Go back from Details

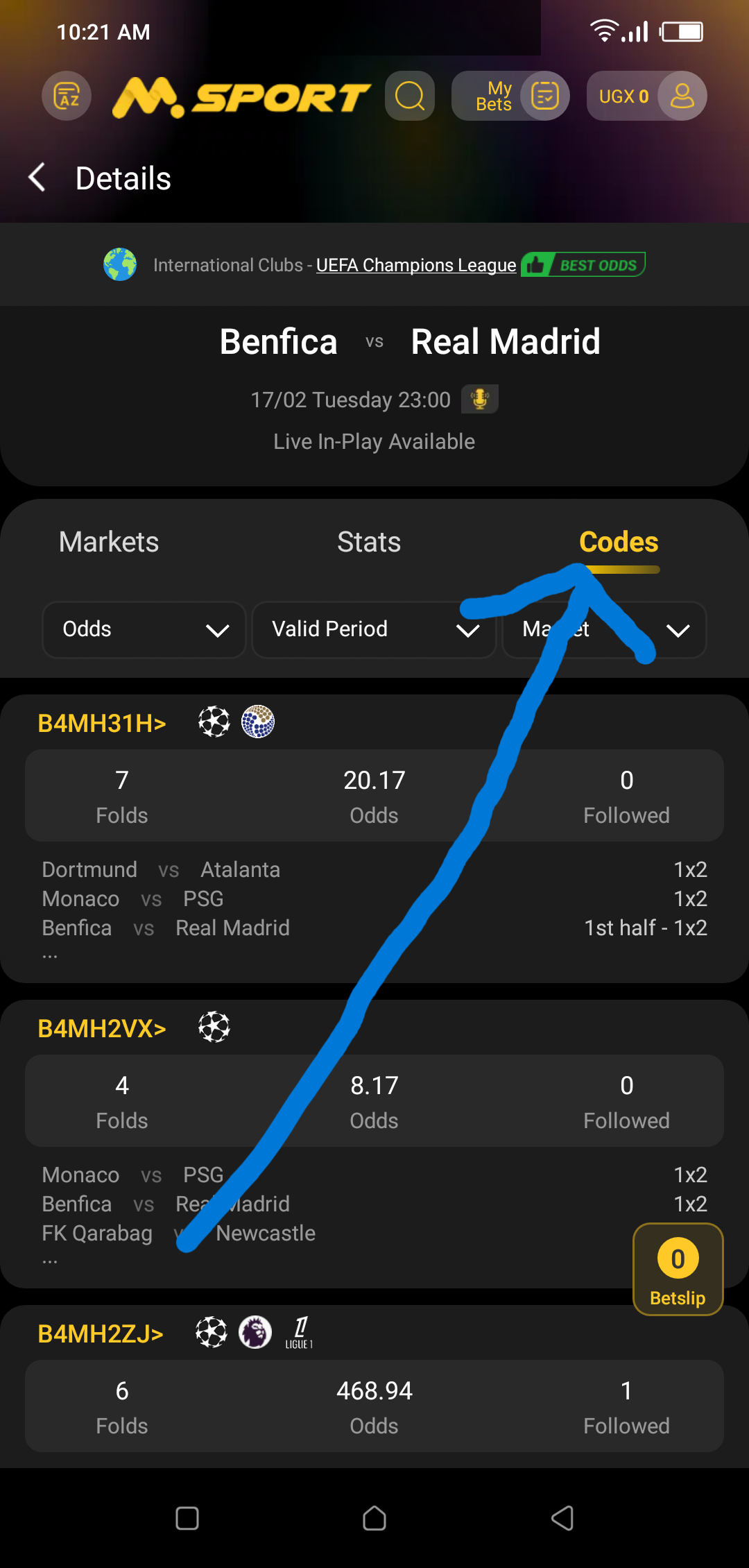coord(37,178)
